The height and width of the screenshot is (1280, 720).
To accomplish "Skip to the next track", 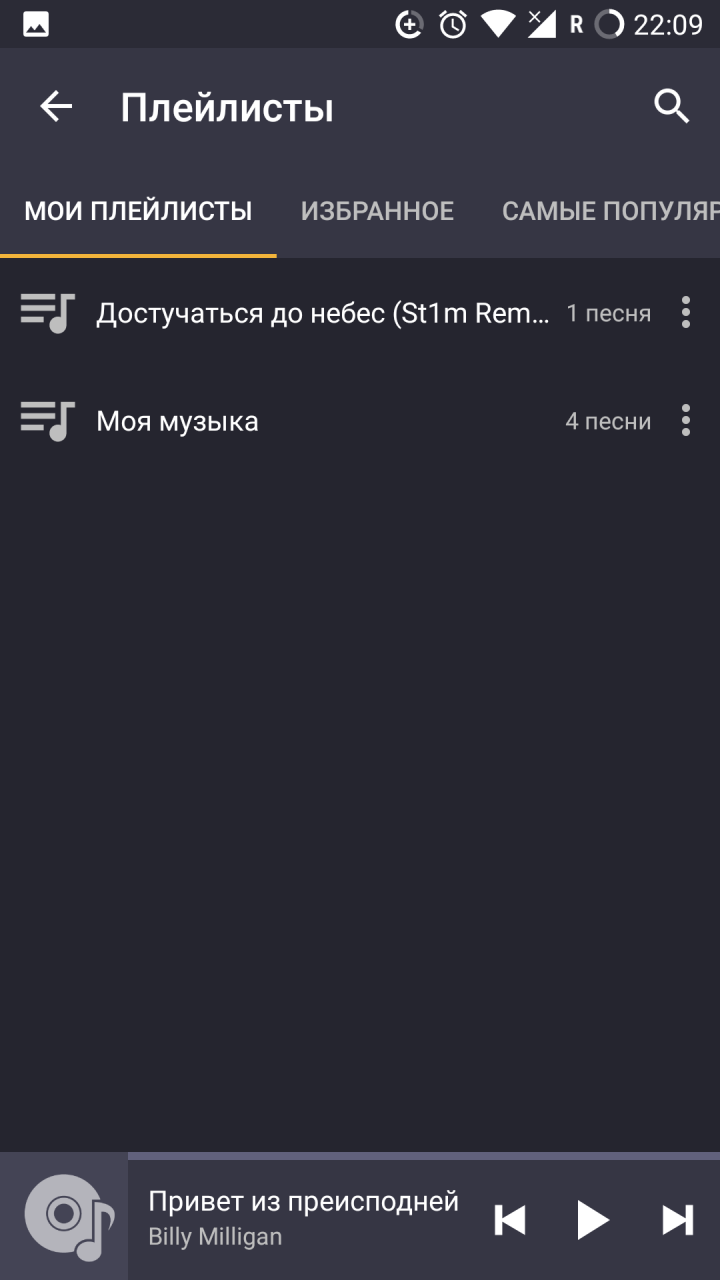I will coord(677,1220).
